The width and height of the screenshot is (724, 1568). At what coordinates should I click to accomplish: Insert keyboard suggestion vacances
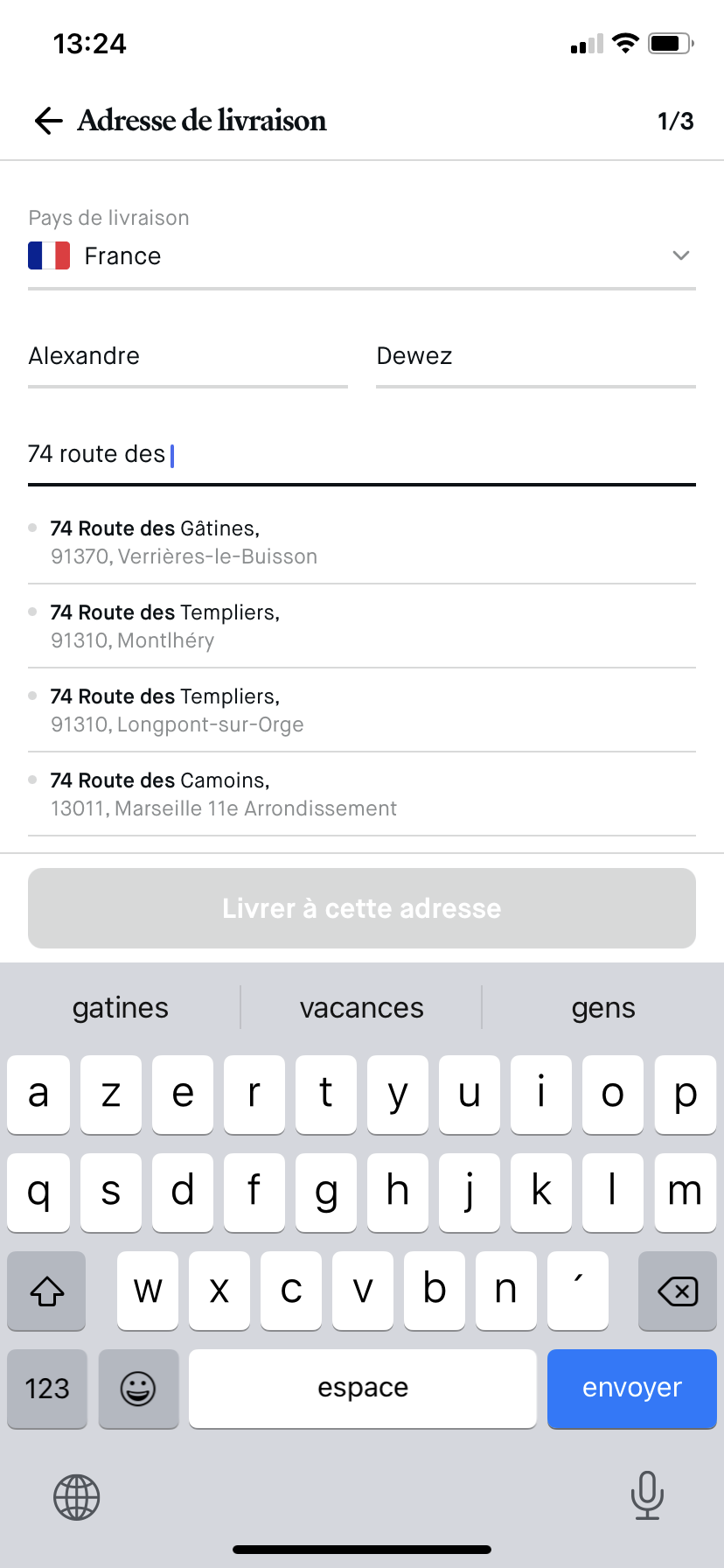(x=362, y=1008)
